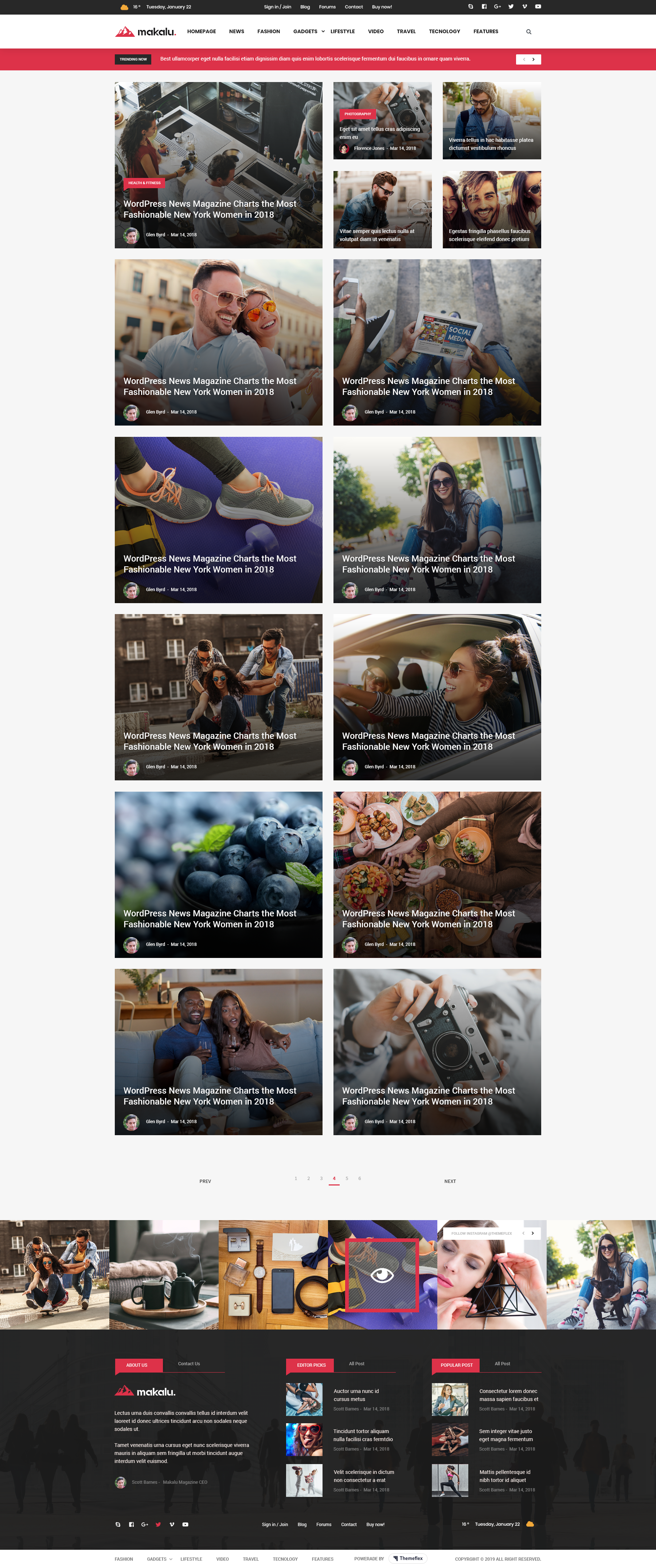656x1568 pixels.
Task: Open Consectetur lorem donec popular post
Action: 508,1394
